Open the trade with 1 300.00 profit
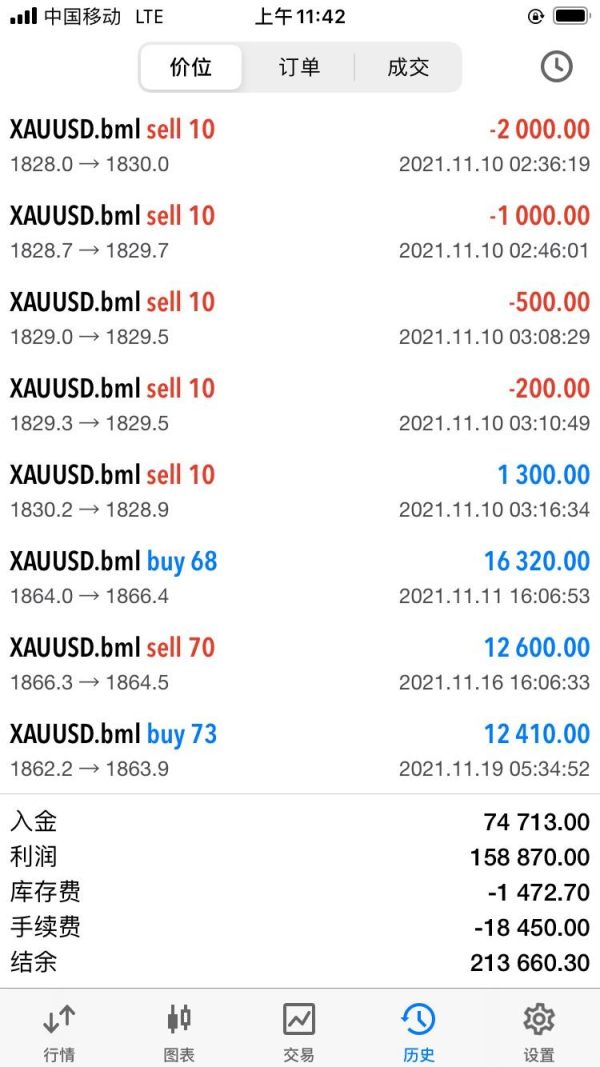600x1067 pixels. (x=300, y=491)
